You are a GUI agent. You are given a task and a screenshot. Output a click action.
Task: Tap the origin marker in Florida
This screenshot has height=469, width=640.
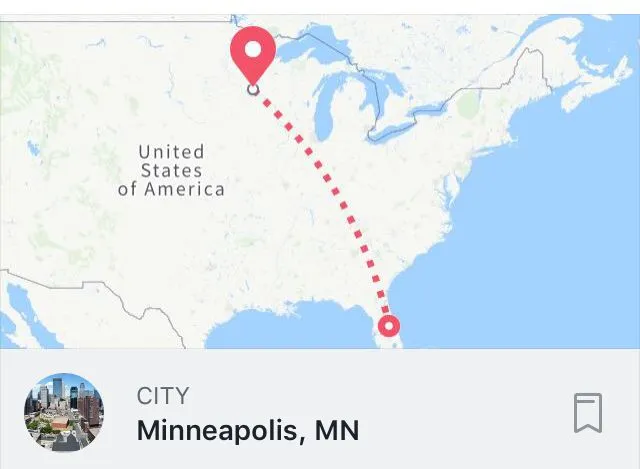pos(389,326)
